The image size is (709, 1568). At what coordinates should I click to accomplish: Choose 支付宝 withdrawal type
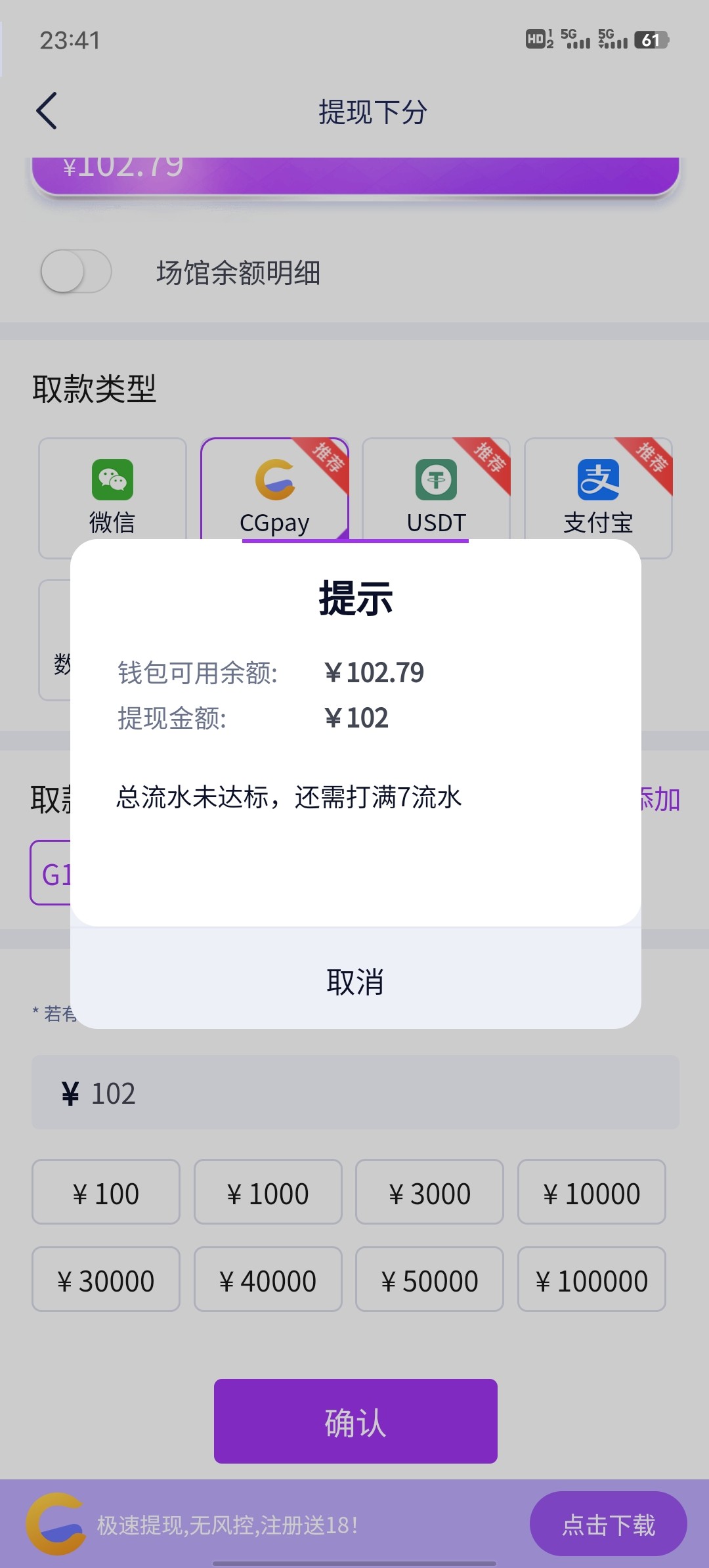pyautogui.click(x=598, y=489)
